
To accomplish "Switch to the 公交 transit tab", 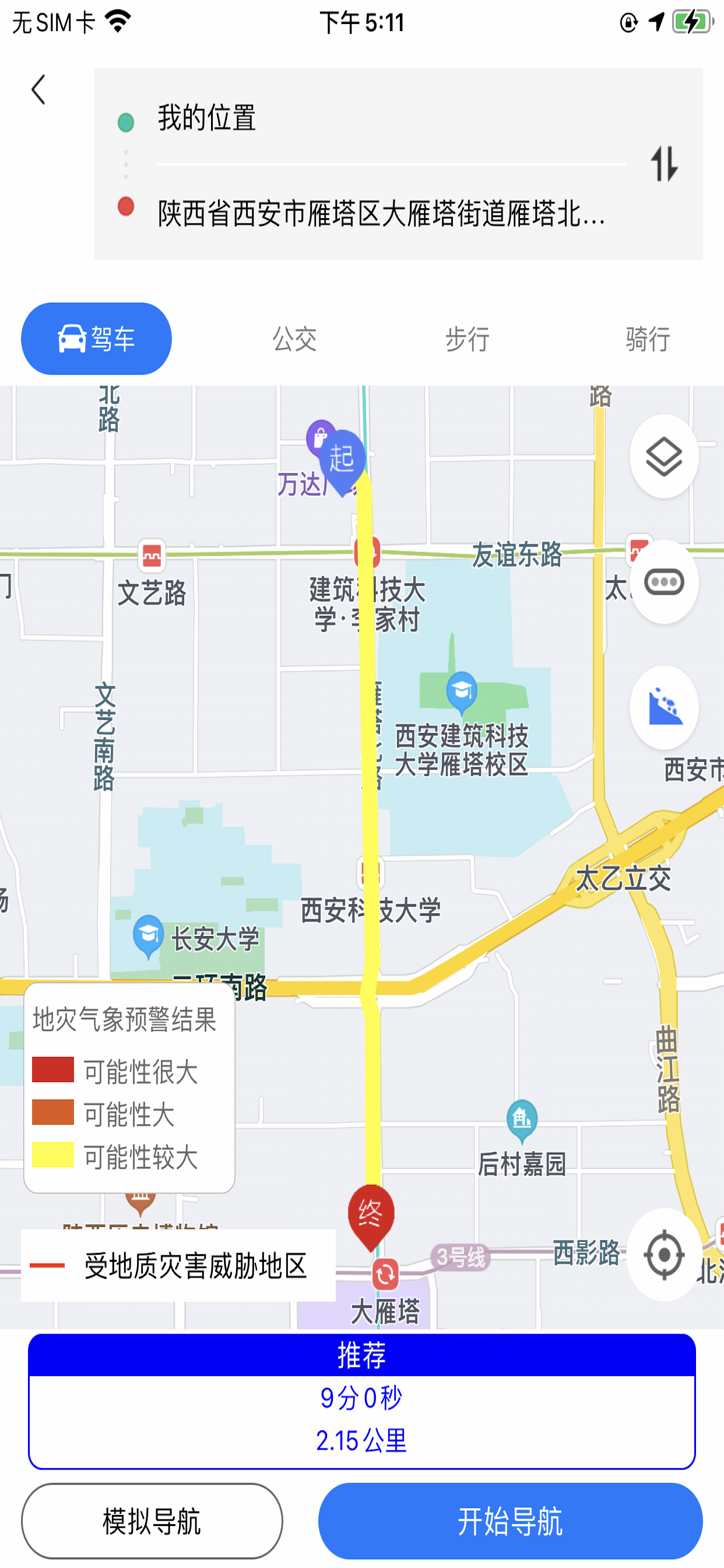I will click(x=294, y=338).
